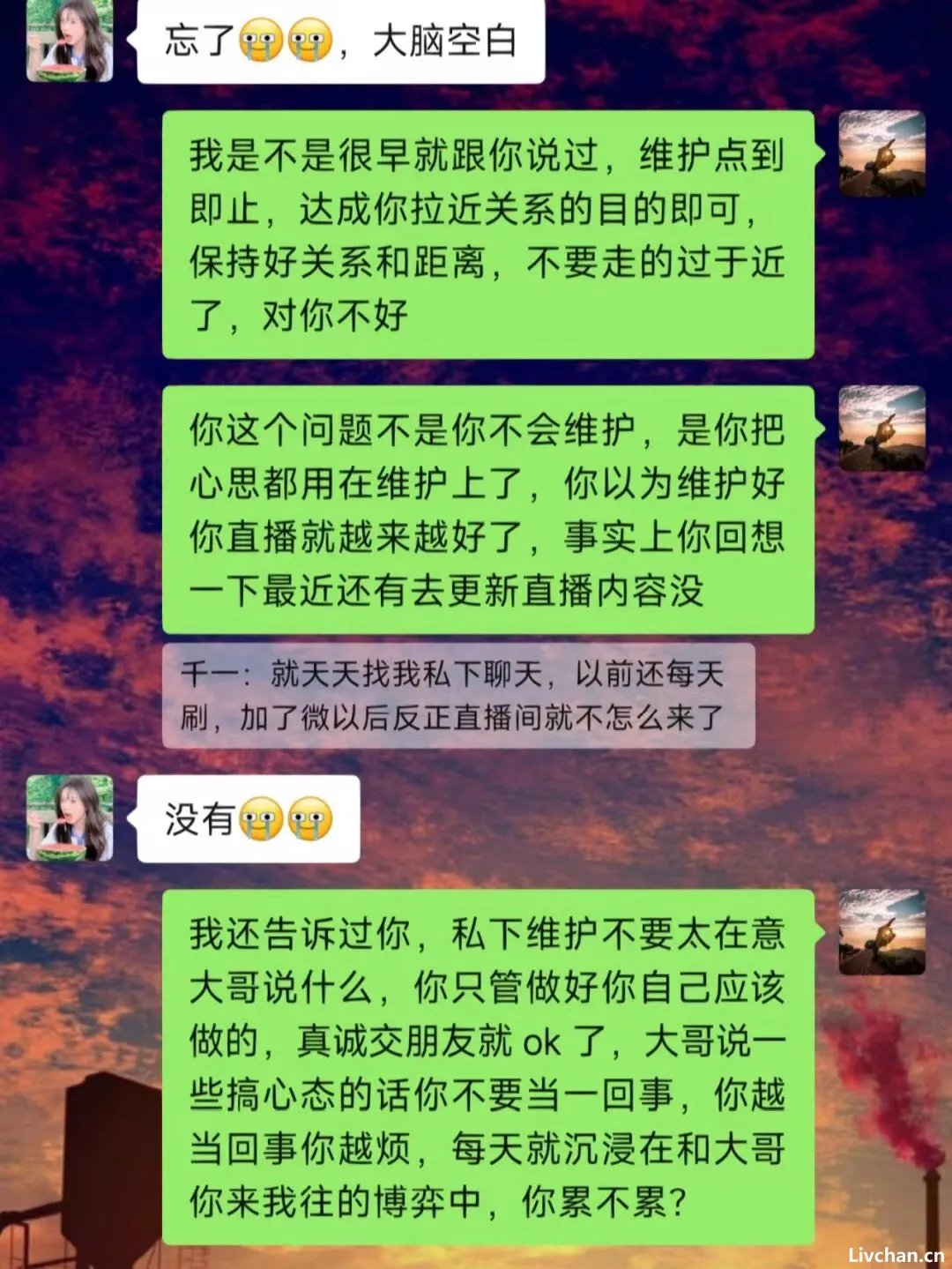This screenshot has width=952, height=1269.
Task: Tap the quoted 千一 message under the reply
Action: (x=458, y=696)
